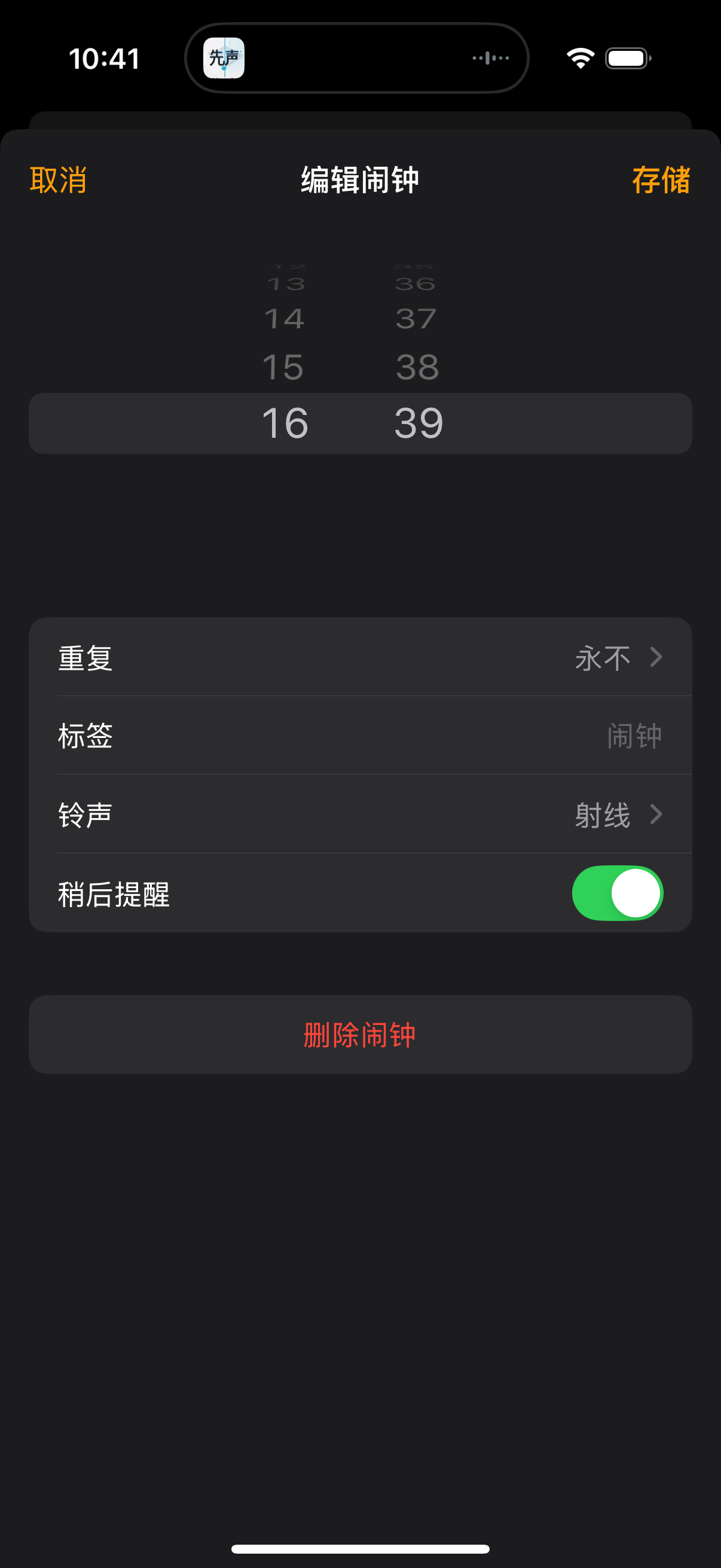The width and height of the screenshot is (721, 1568).
Task: Open the 铃声 ringtone options
Action: click(x=360, y=814)
